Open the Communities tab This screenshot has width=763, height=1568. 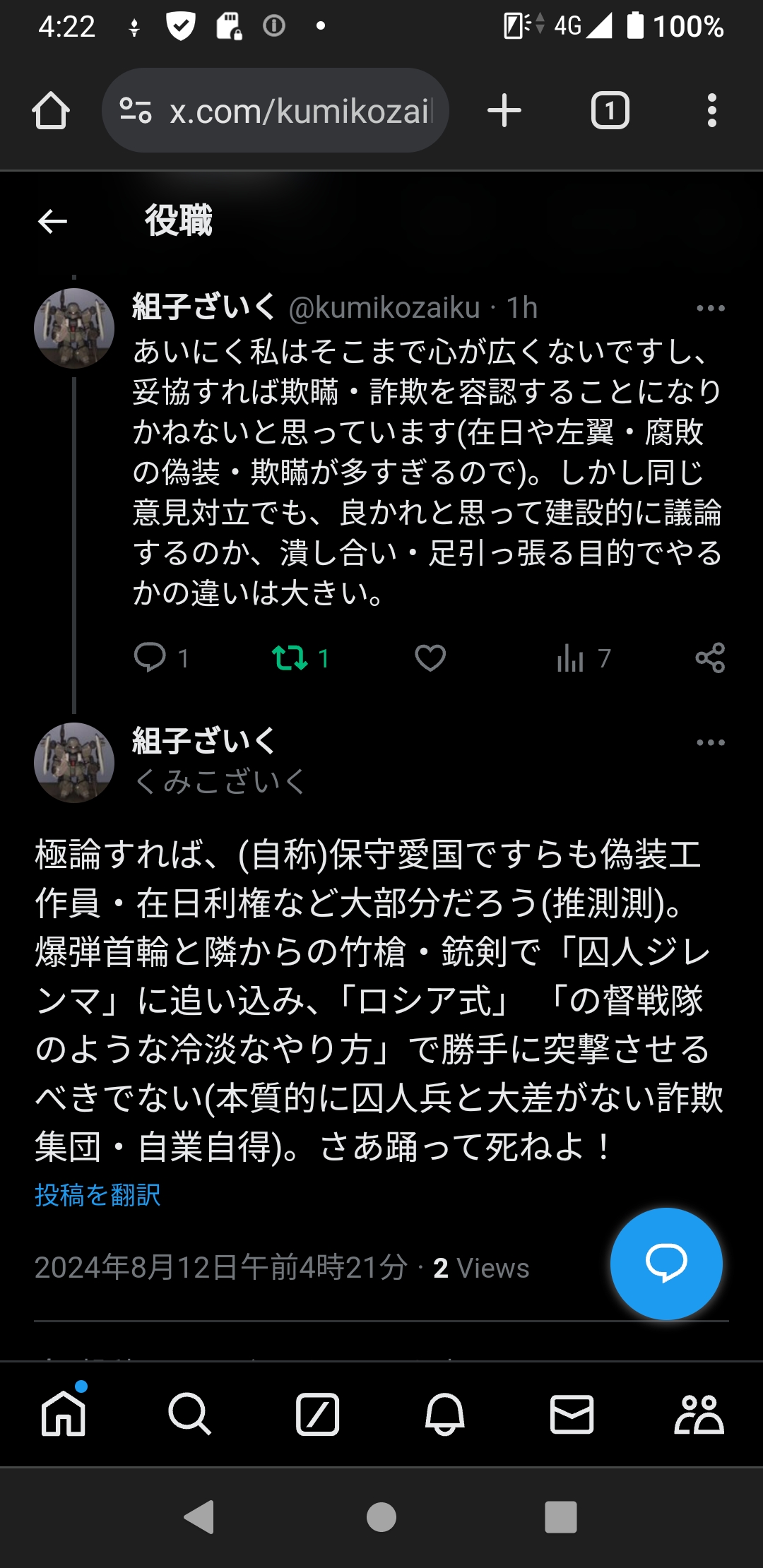699,1414
